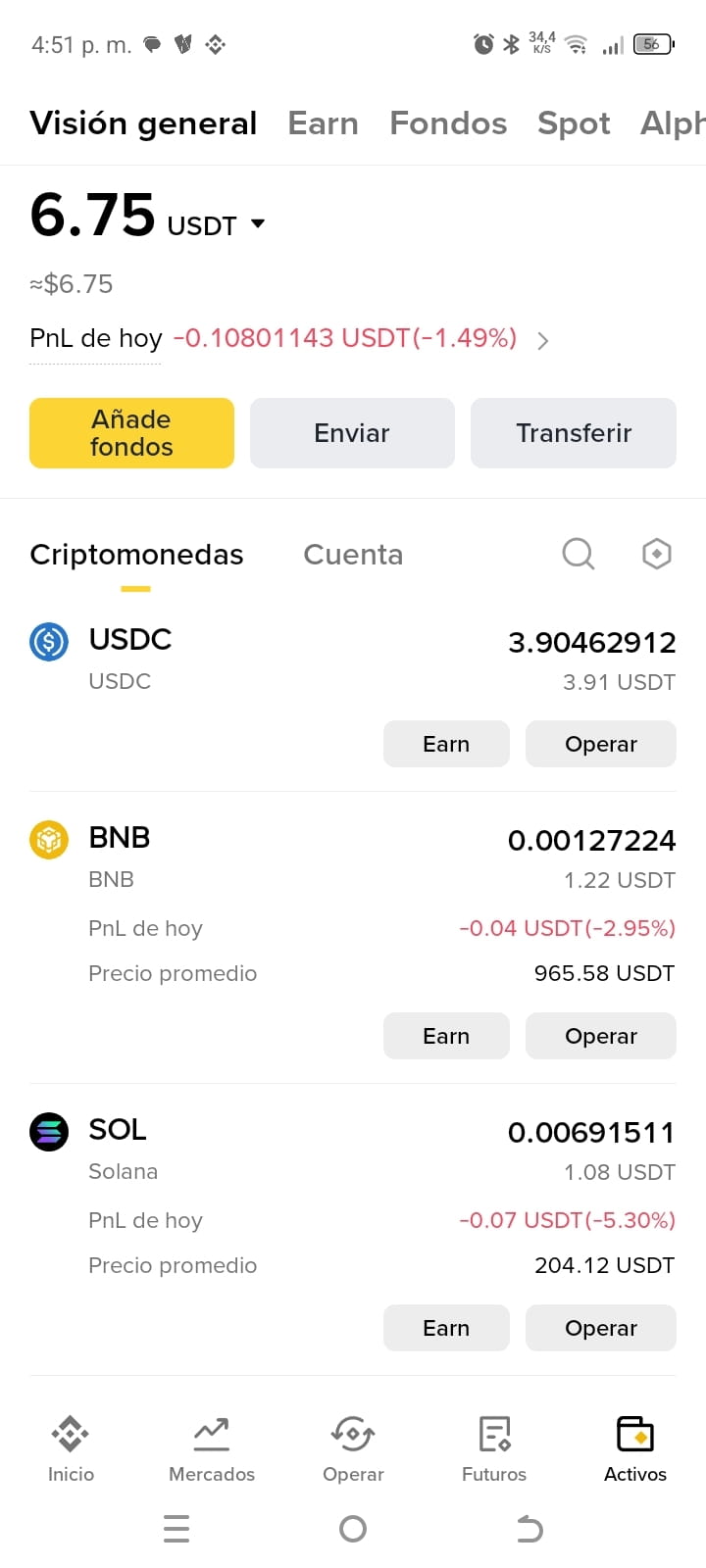706x1568 pixels.
Task: Search cryptocurrencies with the magnifier icon
Action: (579, 554)
